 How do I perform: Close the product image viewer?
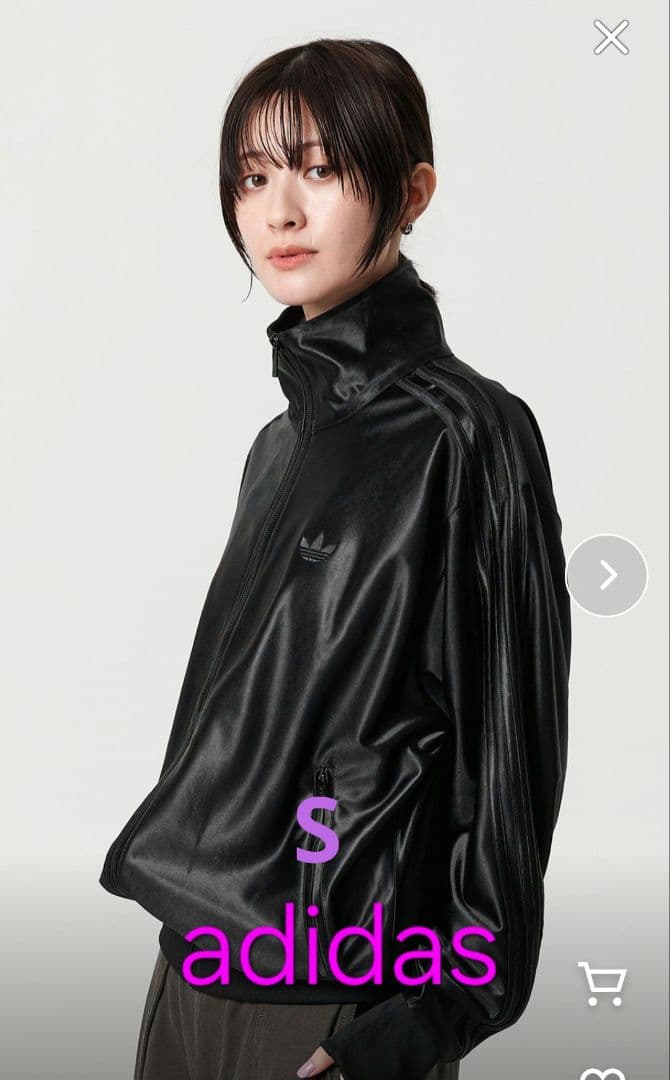(610, 38)
